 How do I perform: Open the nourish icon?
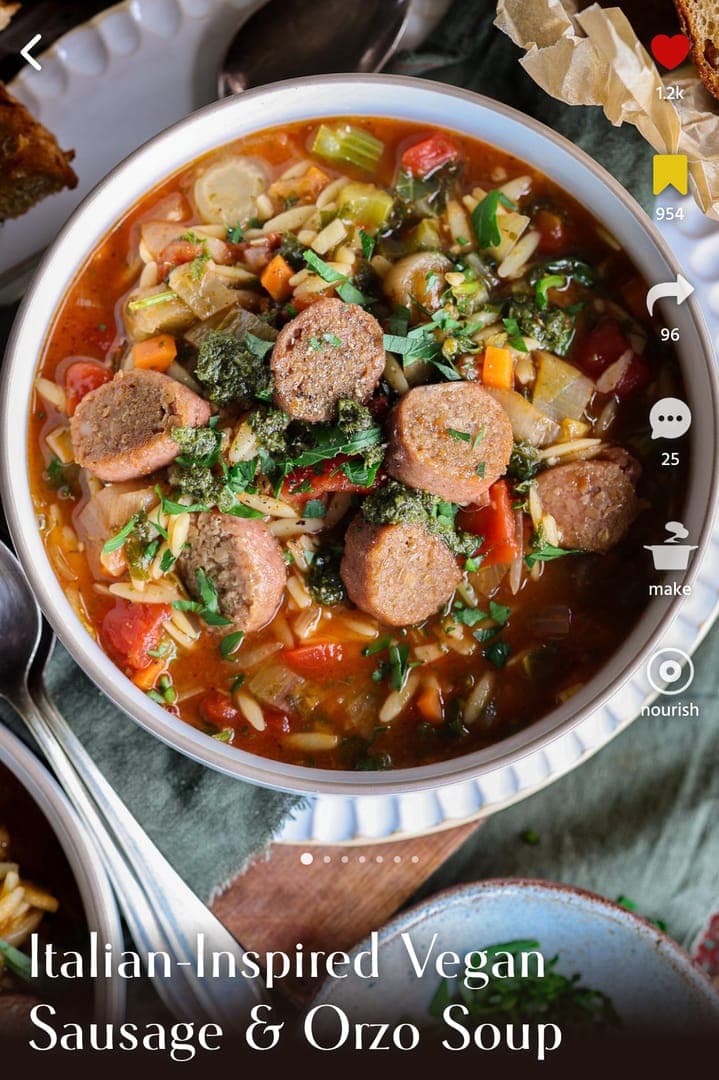tap(670, 671)
